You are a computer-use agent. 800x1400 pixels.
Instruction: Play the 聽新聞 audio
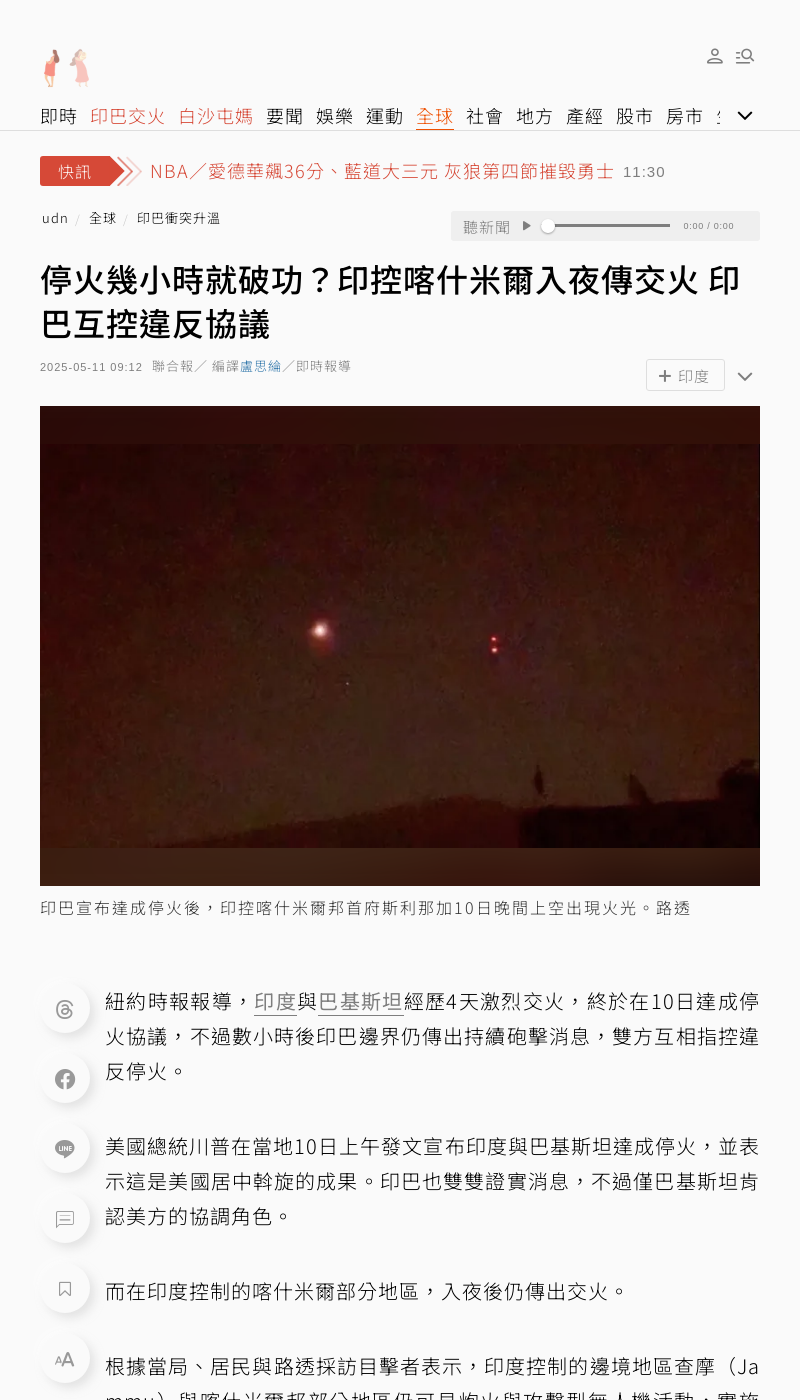[x=527, y=226]
